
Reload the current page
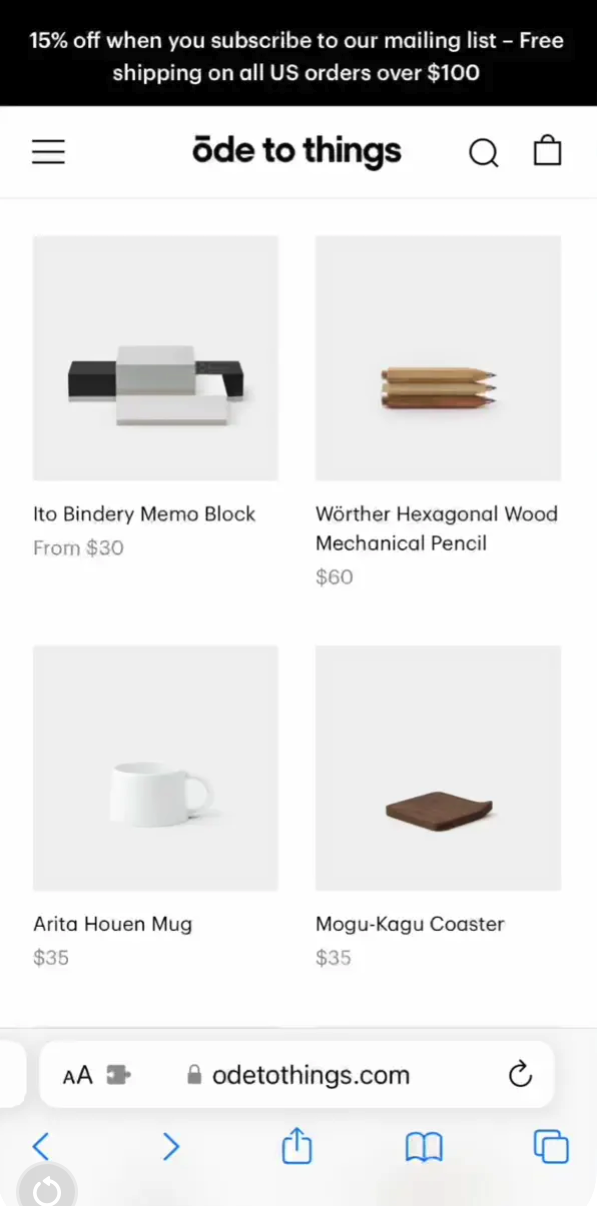[519, 1075]
